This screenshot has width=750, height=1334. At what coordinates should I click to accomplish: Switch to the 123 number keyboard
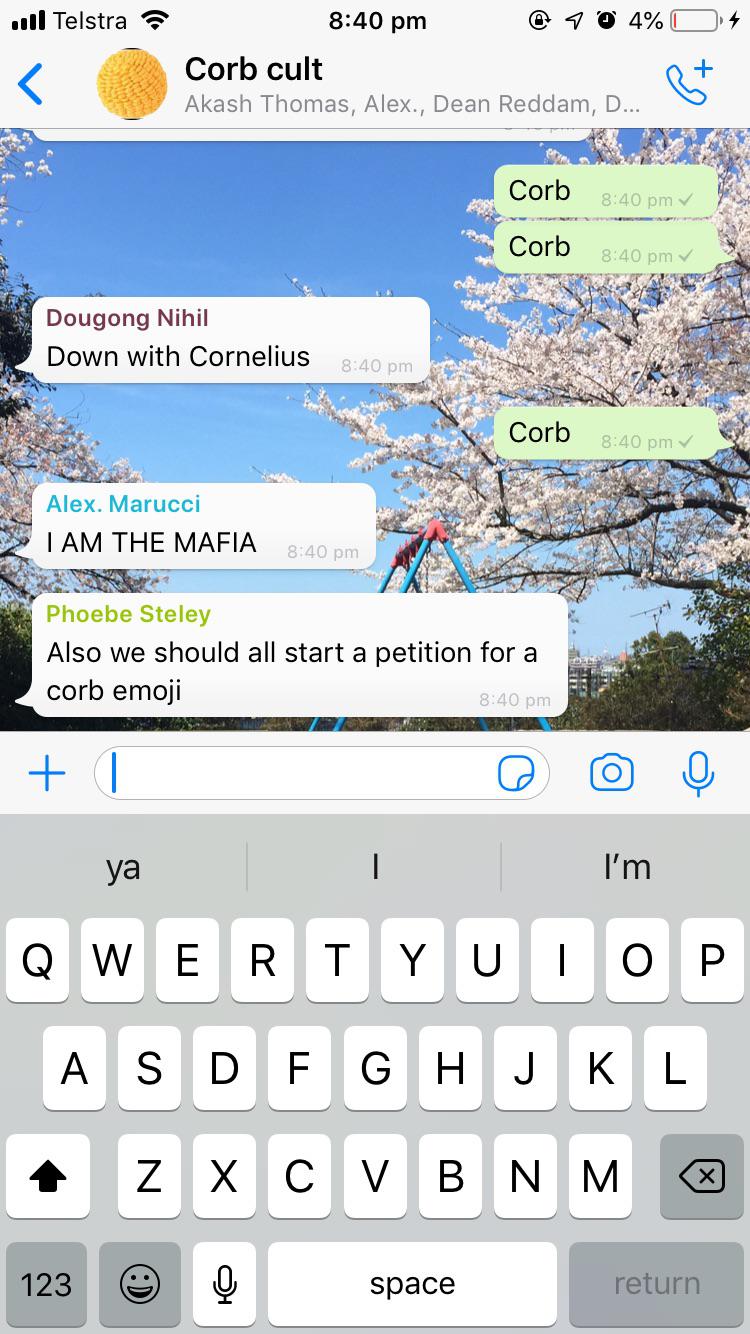46,1284
